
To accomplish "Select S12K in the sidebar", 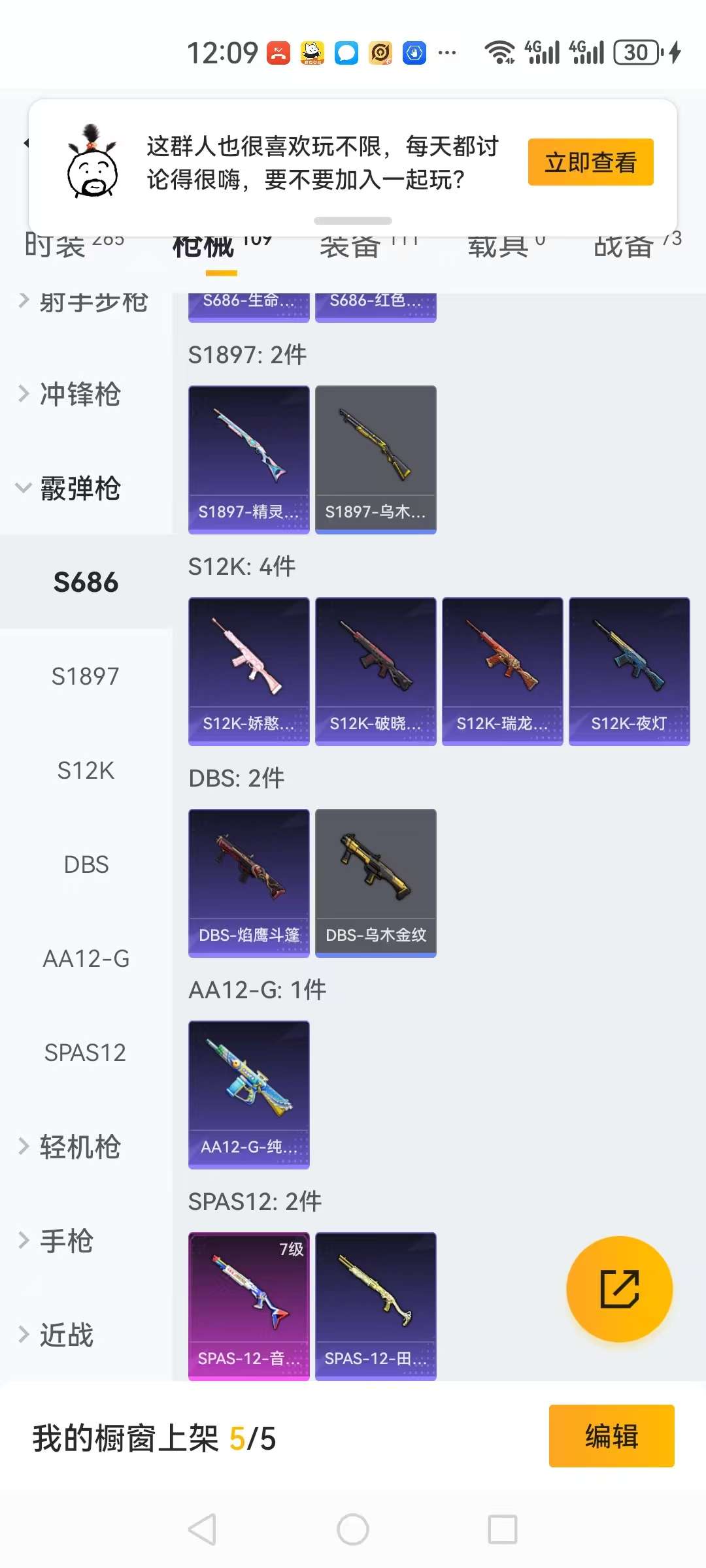I will point(86,770).
